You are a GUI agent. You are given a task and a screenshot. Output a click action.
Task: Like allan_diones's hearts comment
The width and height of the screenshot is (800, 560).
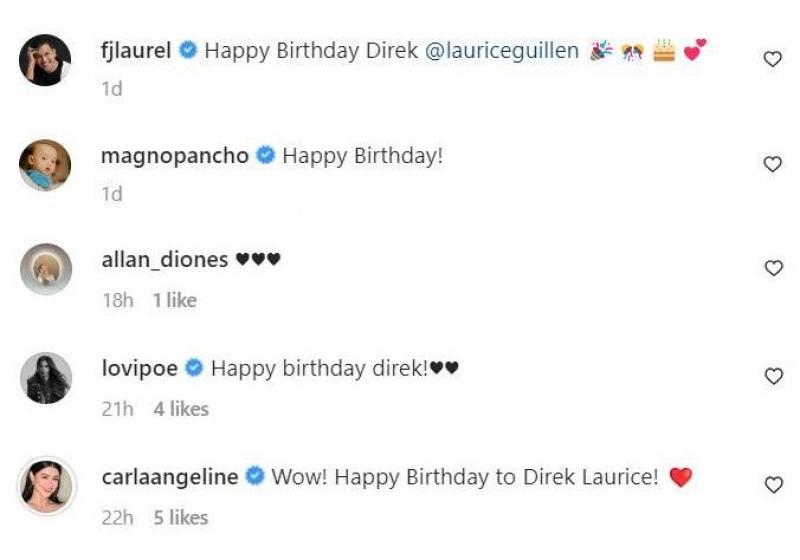click(x=772, y=268)
